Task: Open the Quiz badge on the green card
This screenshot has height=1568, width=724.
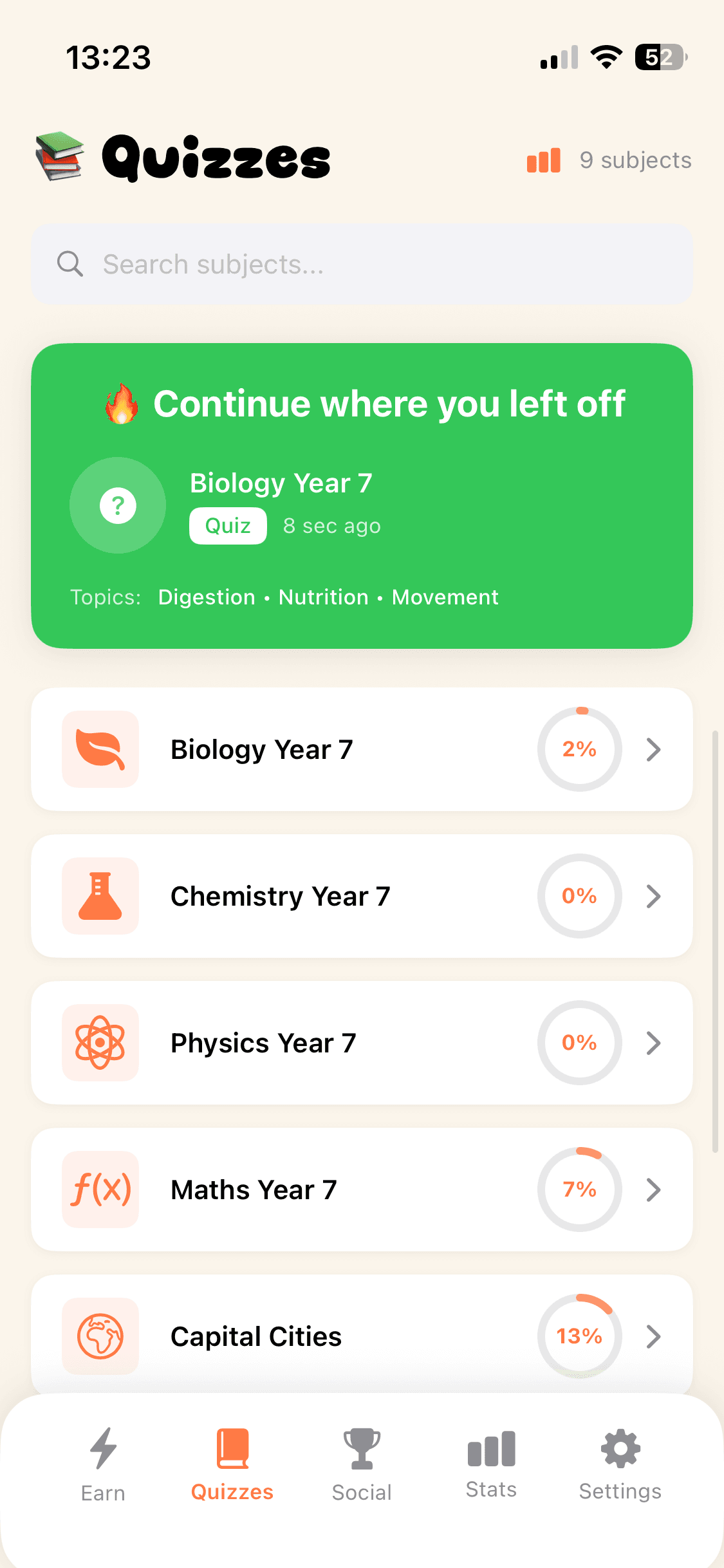Action: tap(227, 525)
